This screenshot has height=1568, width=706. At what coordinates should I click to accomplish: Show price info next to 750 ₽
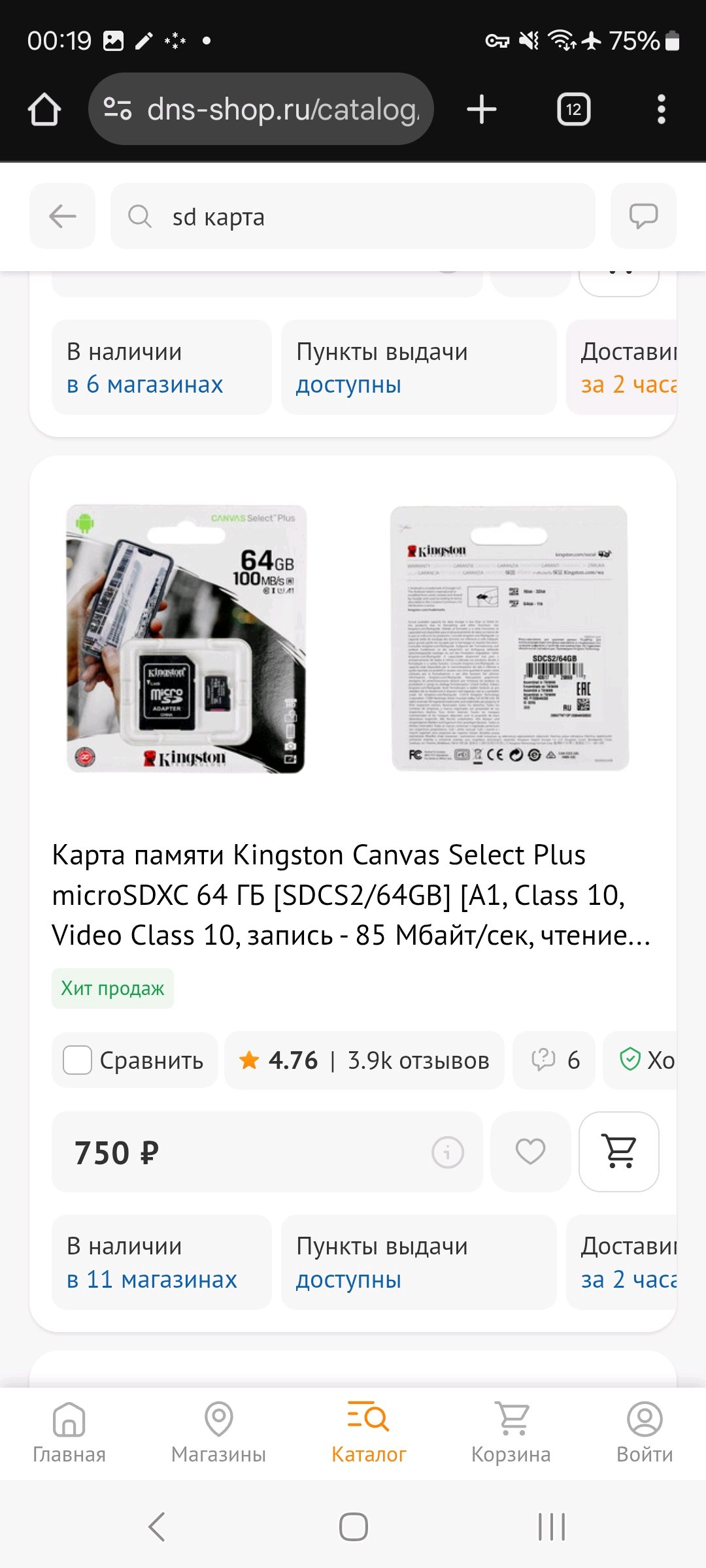tap(448, 1152)
